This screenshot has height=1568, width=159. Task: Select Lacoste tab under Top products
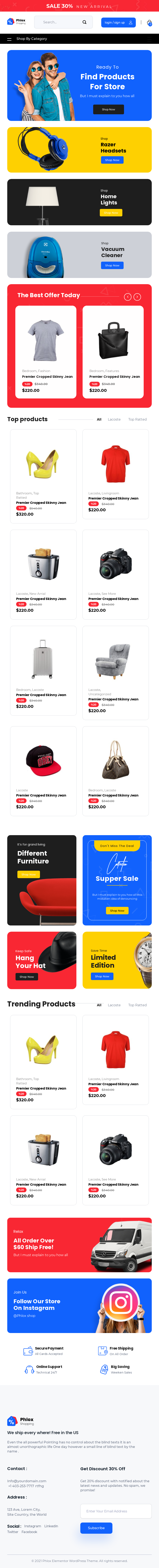114,419
